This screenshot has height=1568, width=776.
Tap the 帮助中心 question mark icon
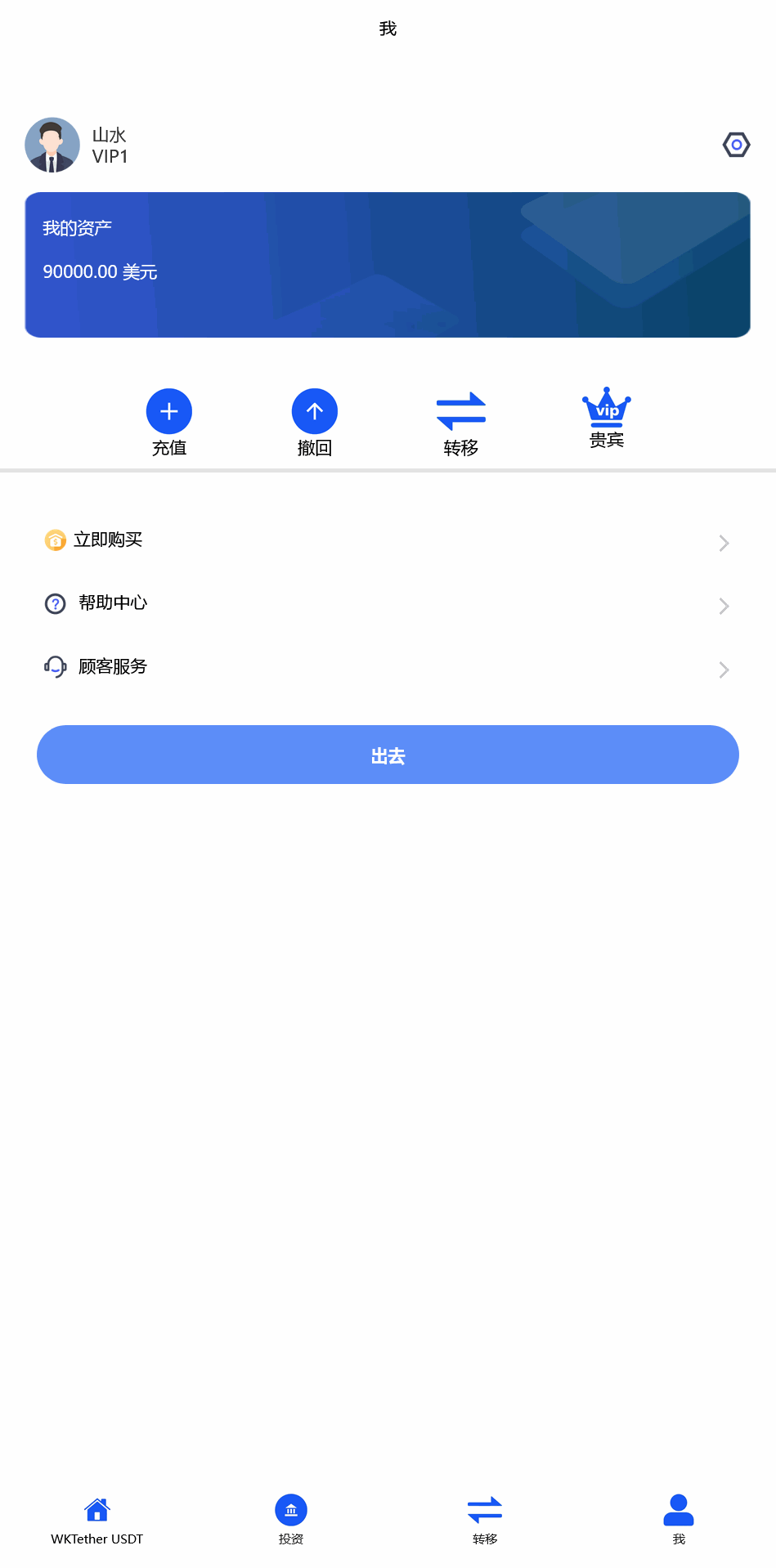pos(55,603)
